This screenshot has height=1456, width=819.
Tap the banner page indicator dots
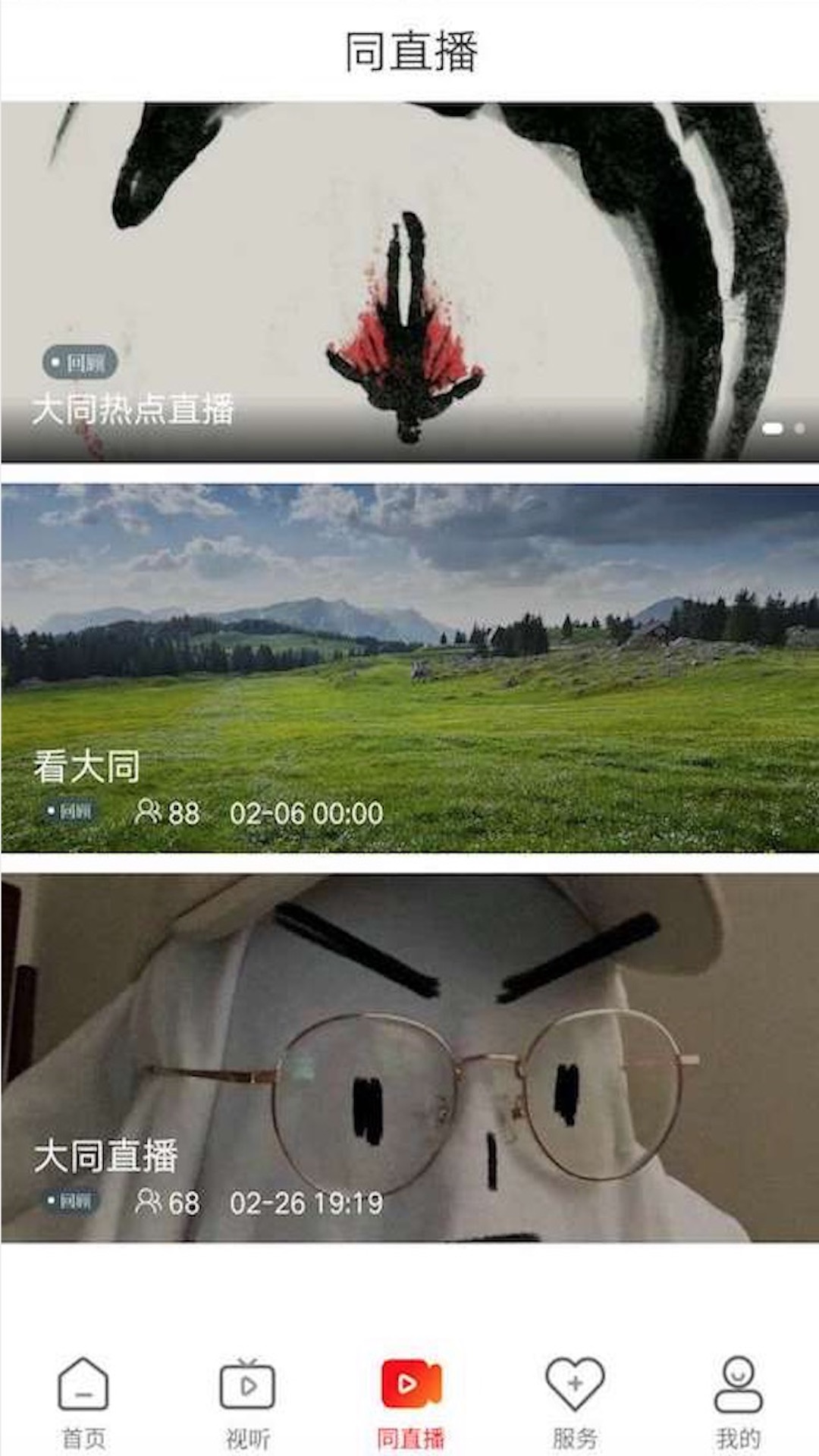[x=783, y=428]
